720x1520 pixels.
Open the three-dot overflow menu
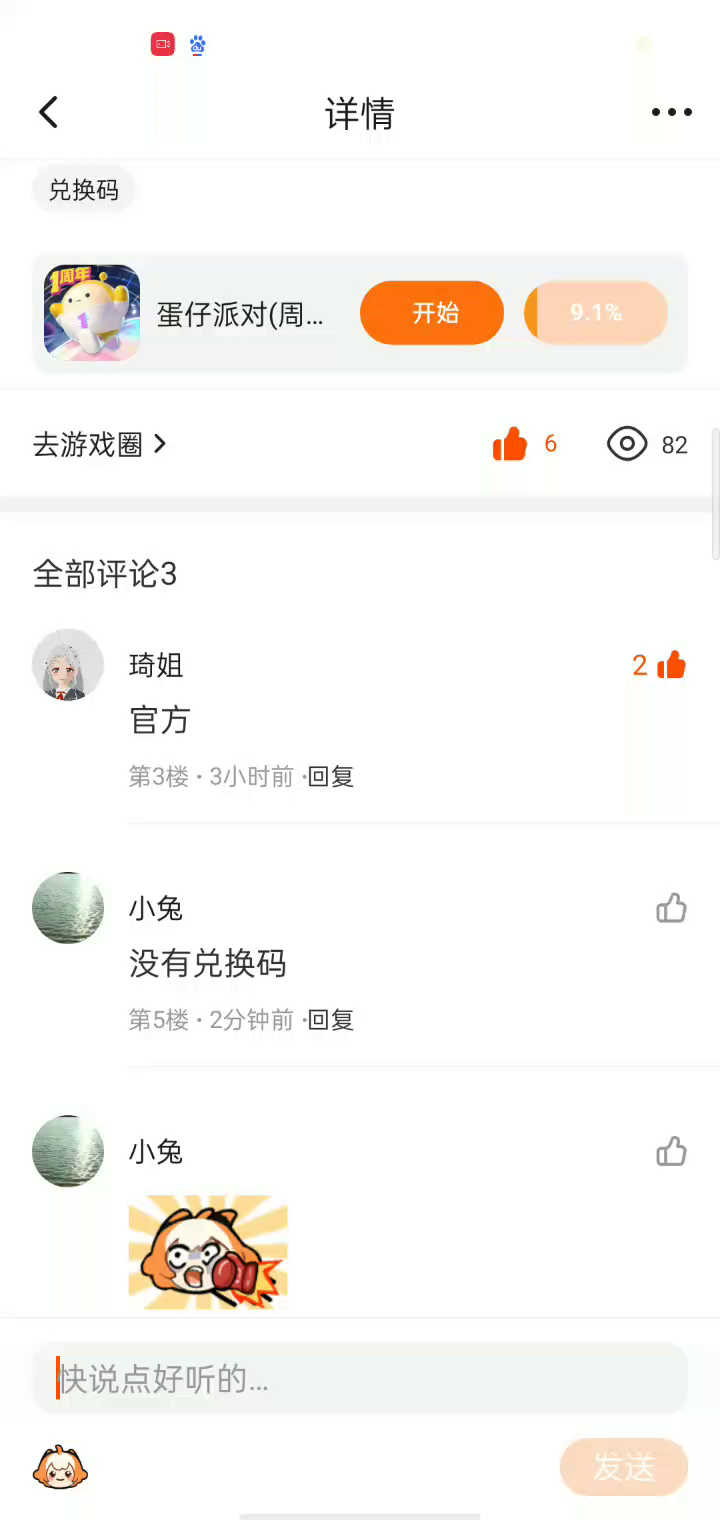[671, 112]
